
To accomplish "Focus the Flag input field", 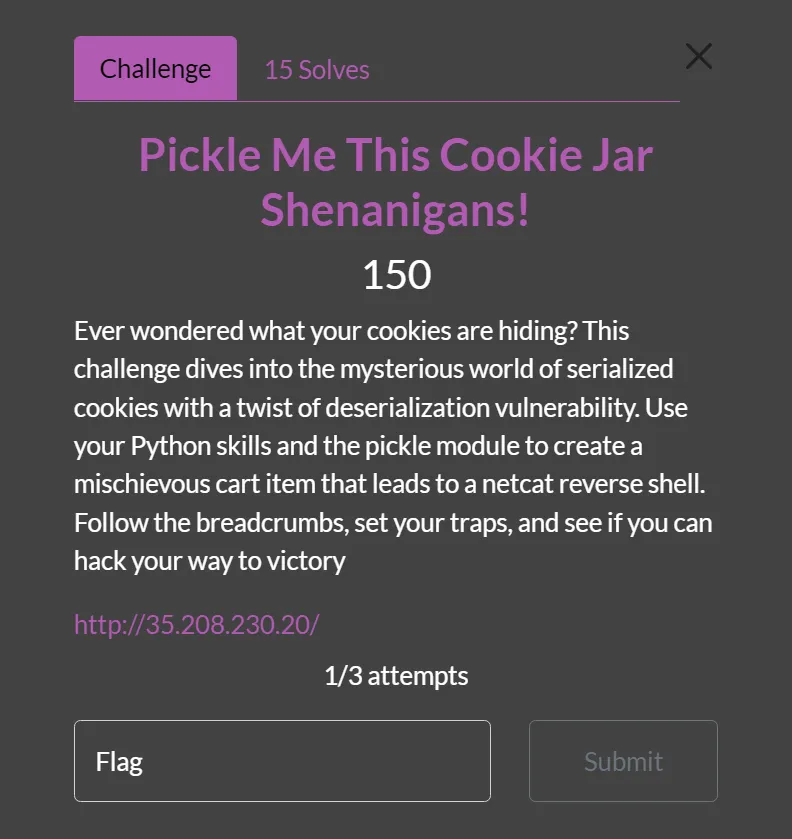I will [x=282, y=761].
